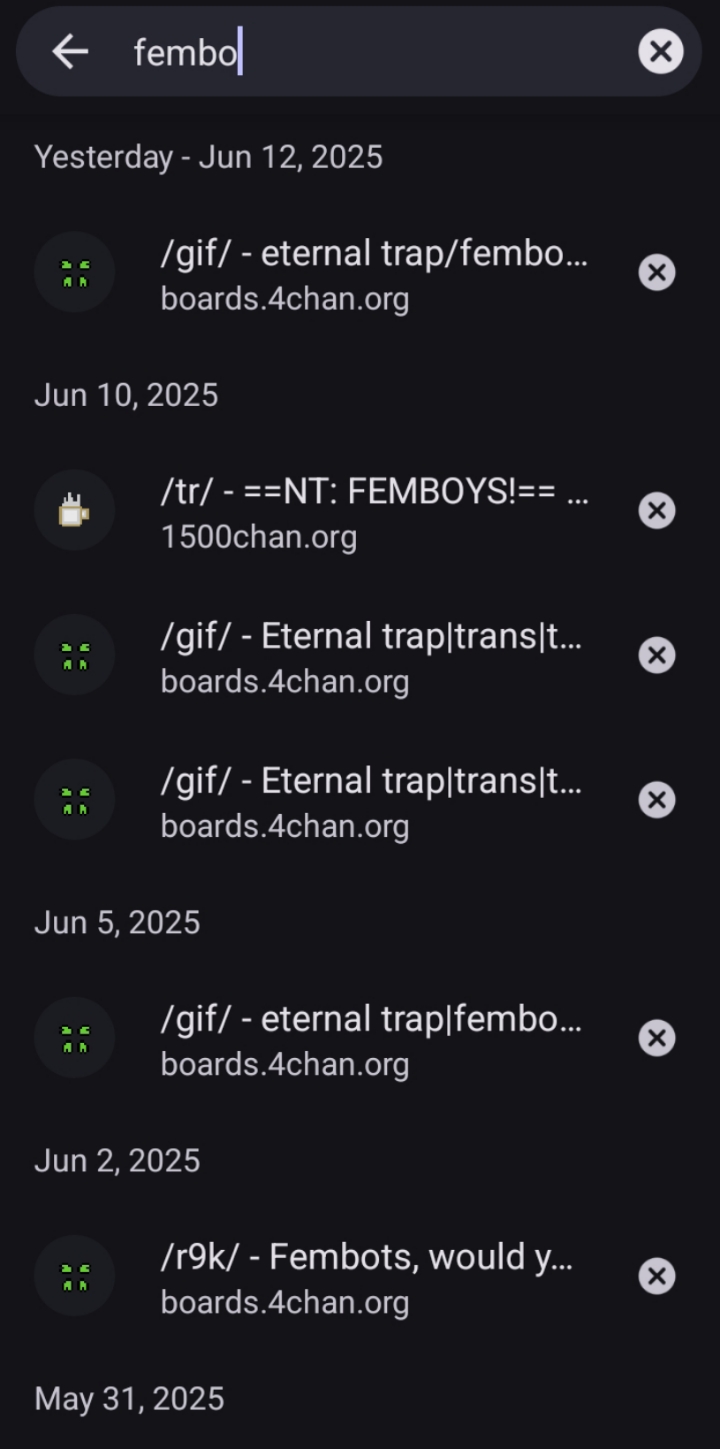Screen dimensions: 720x1449
Task: Remove the Jun 5 /gif/ history entry
Action: tap(657, 1038)
